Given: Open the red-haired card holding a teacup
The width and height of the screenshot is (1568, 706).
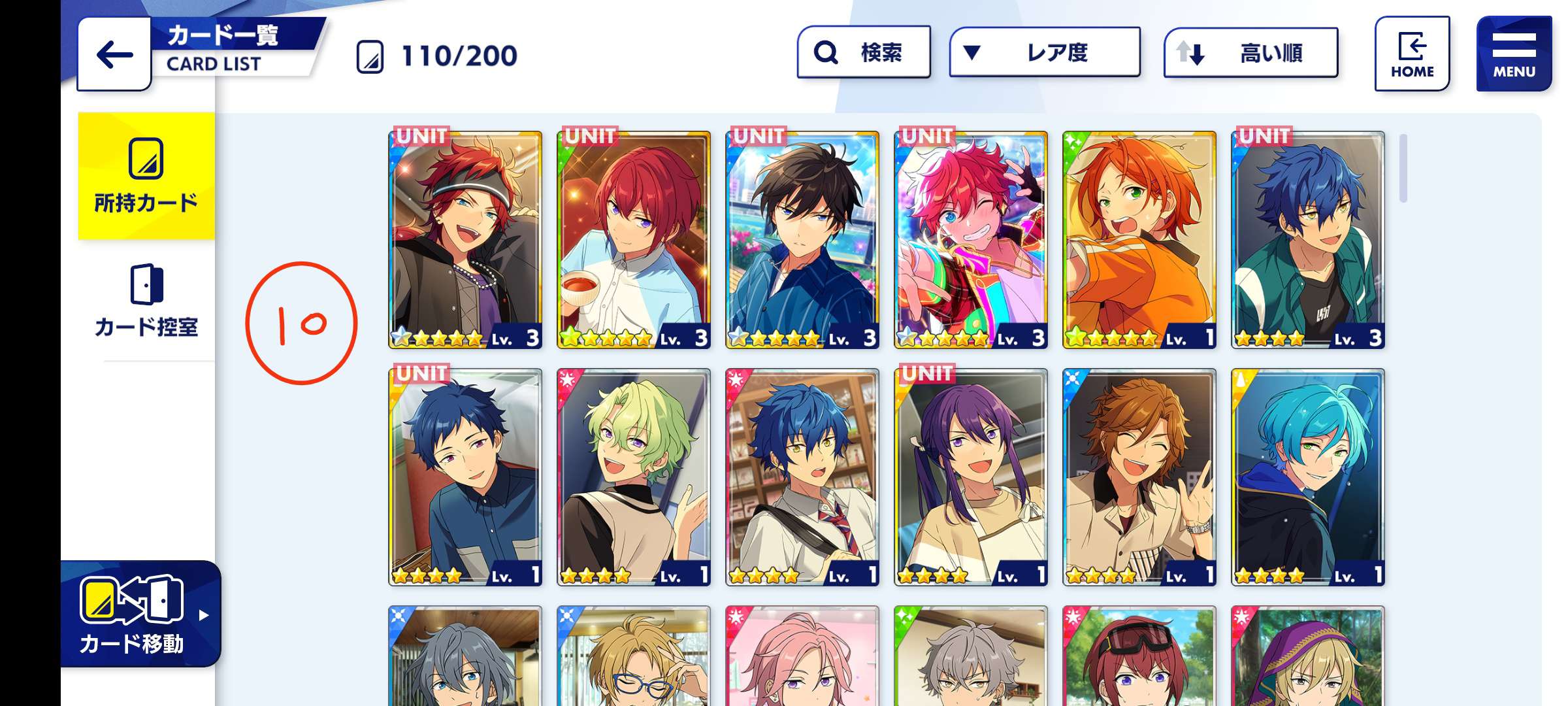Looking at the screenshot, I should [634, 240].
